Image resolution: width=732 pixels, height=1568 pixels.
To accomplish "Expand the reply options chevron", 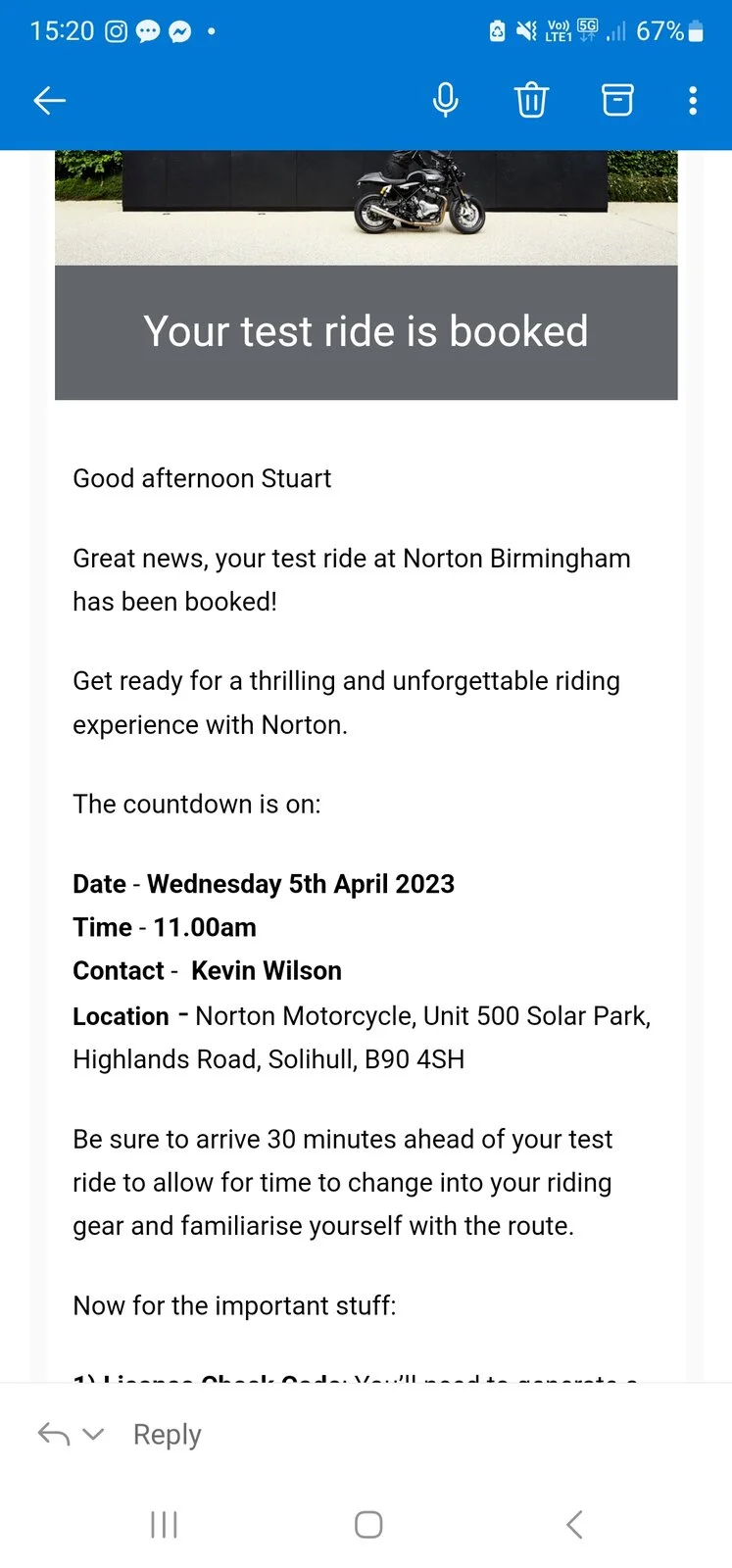I will [94, 1435].
